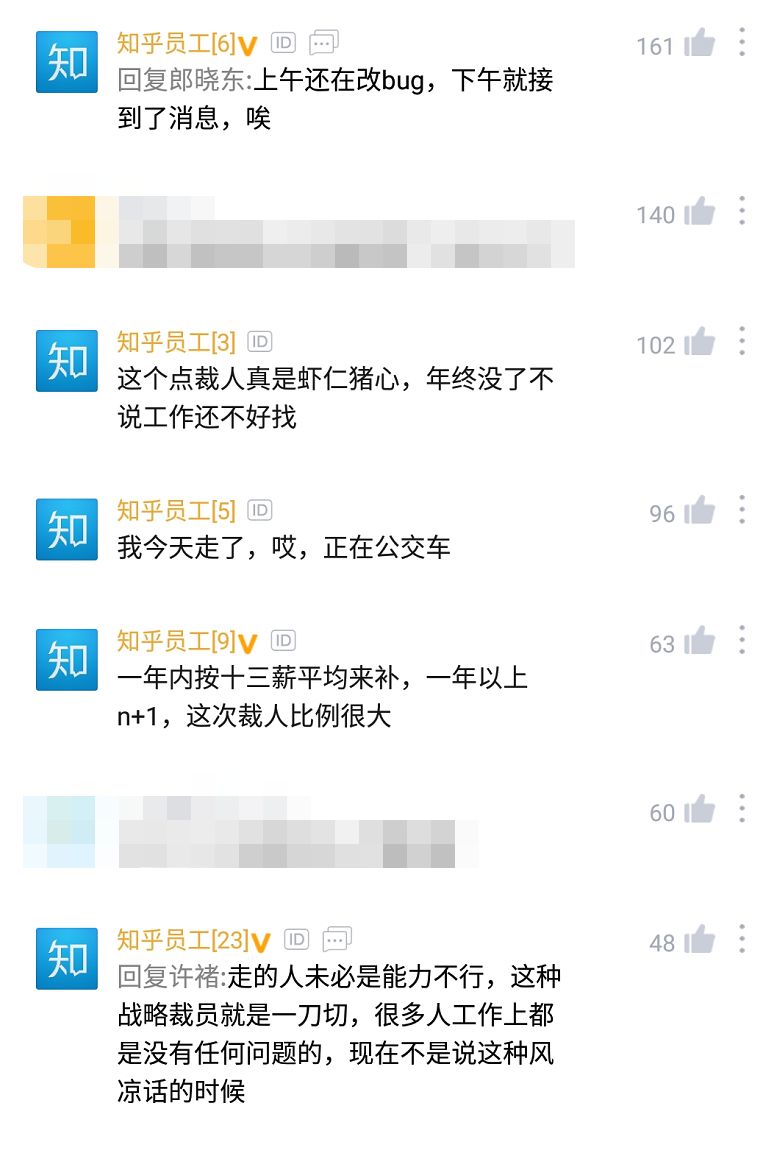Open overflow menu for 知乎员工[6] comment
The image size is (780, 1151).
(x=742, y=43)
